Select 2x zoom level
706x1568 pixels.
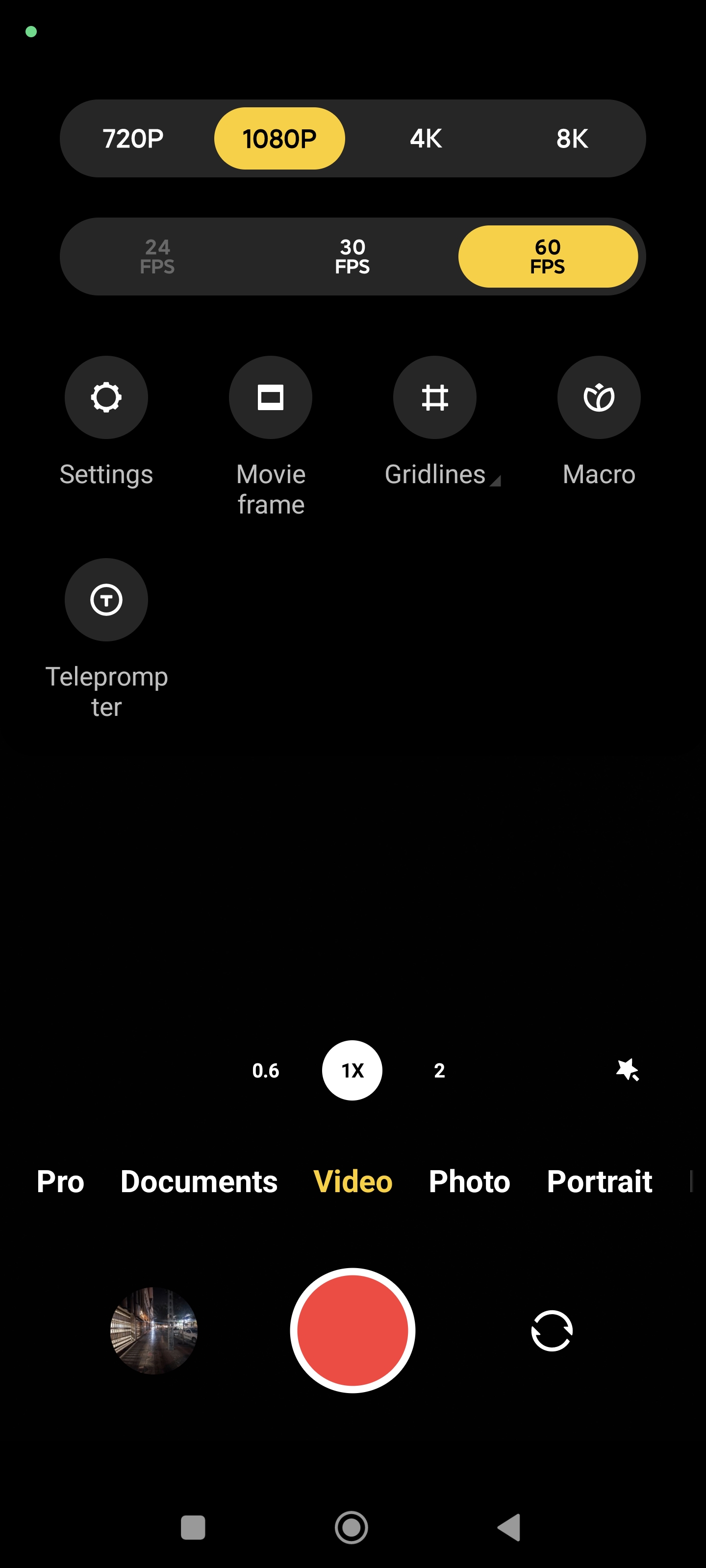(x=439, y=1071)
